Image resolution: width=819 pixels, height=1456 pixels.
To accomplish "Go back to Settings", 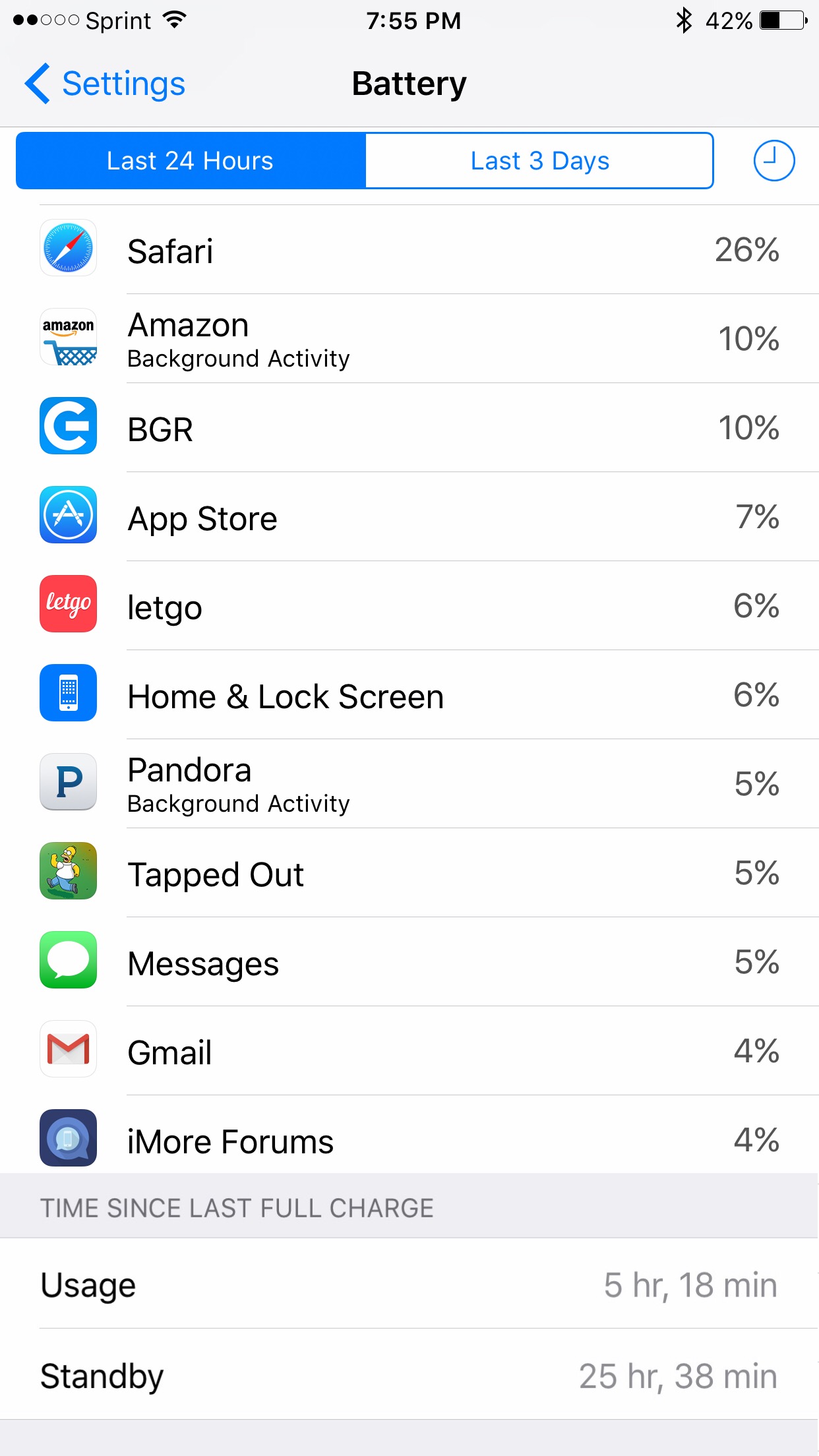I will point(106,84).
